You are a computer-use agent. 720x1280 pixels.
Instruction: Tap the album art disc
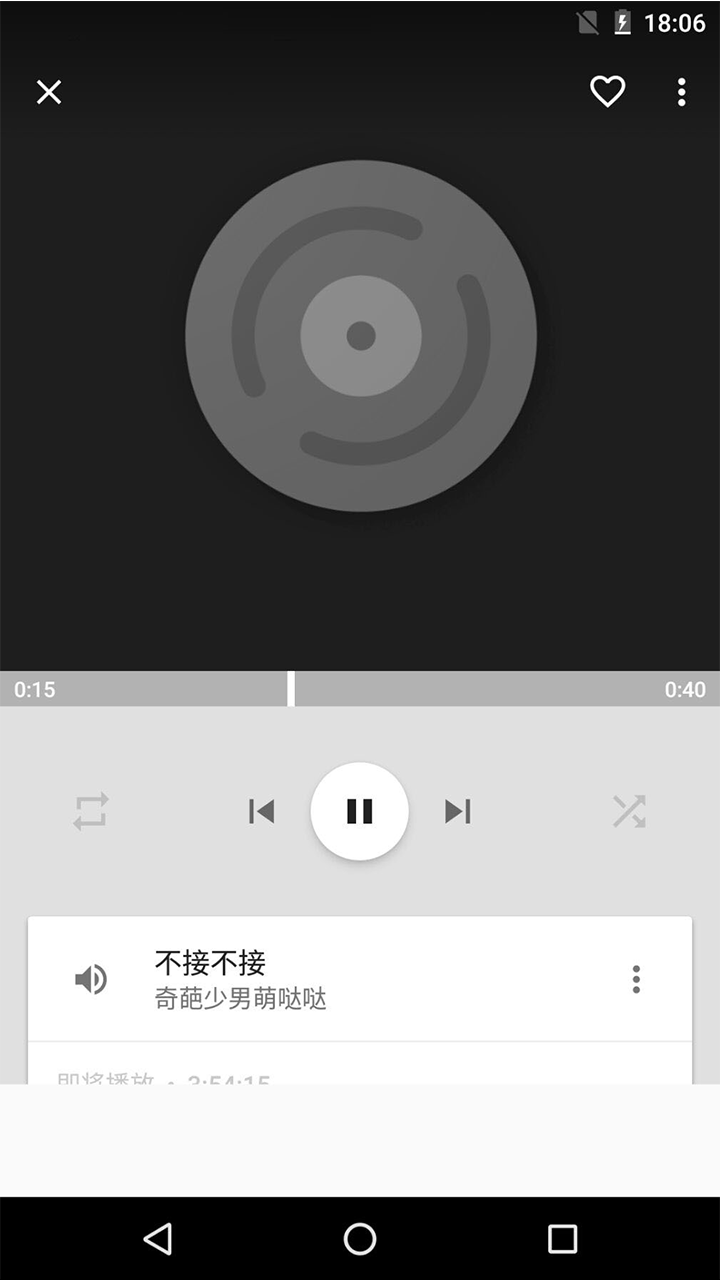(360, 335)
